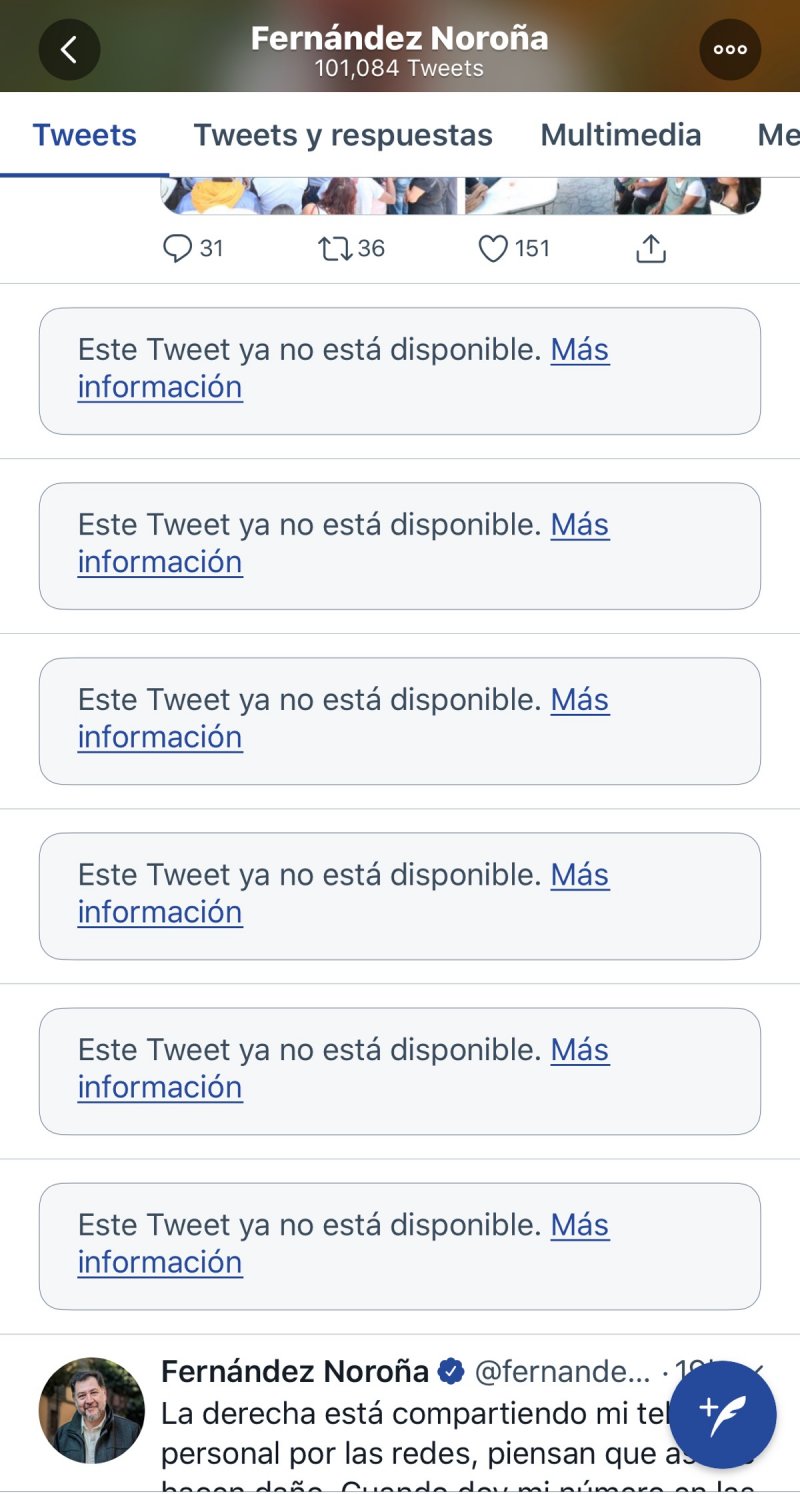Open the three-dot overflow menu
The width and height of the screenshot is (800, 1494).
tap(730, 49)
